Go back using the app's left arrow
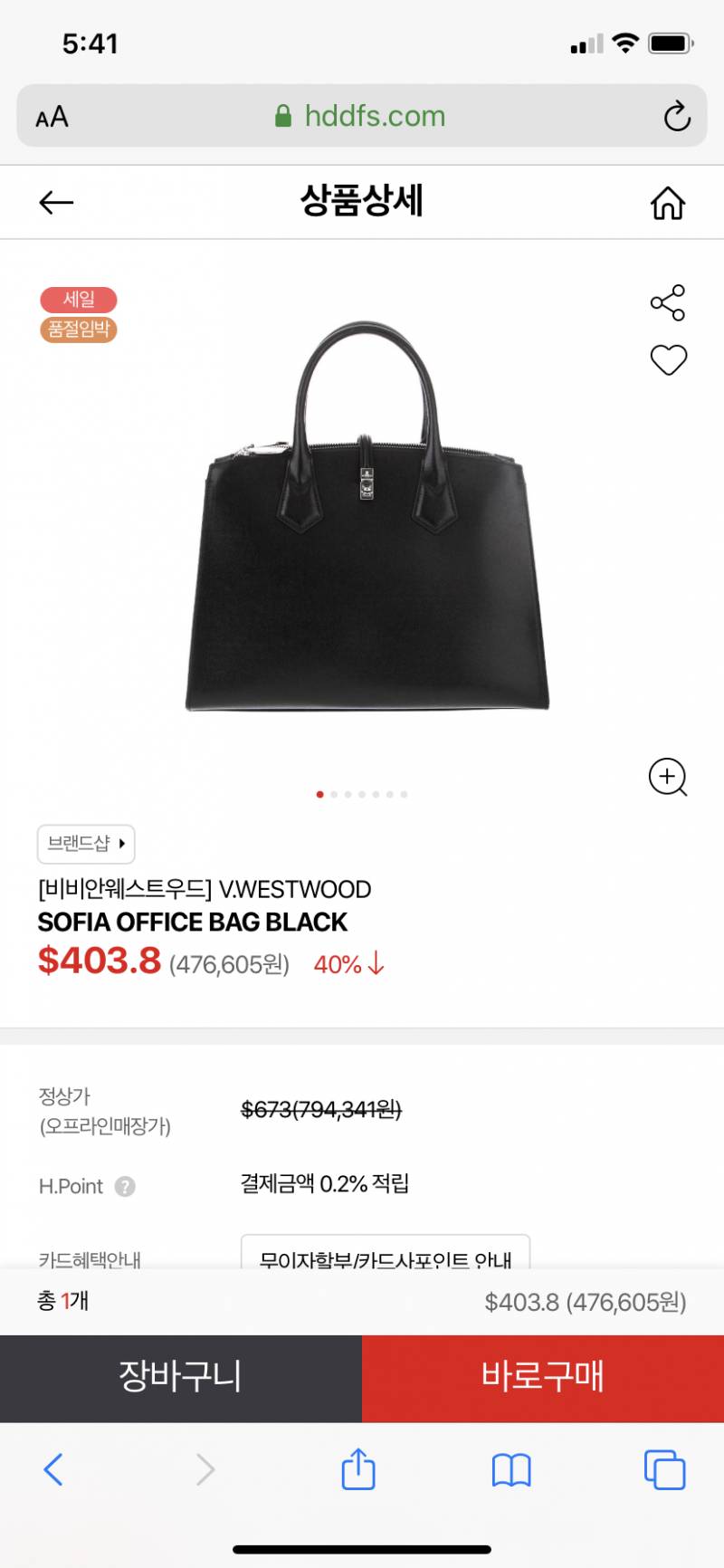 56,203
